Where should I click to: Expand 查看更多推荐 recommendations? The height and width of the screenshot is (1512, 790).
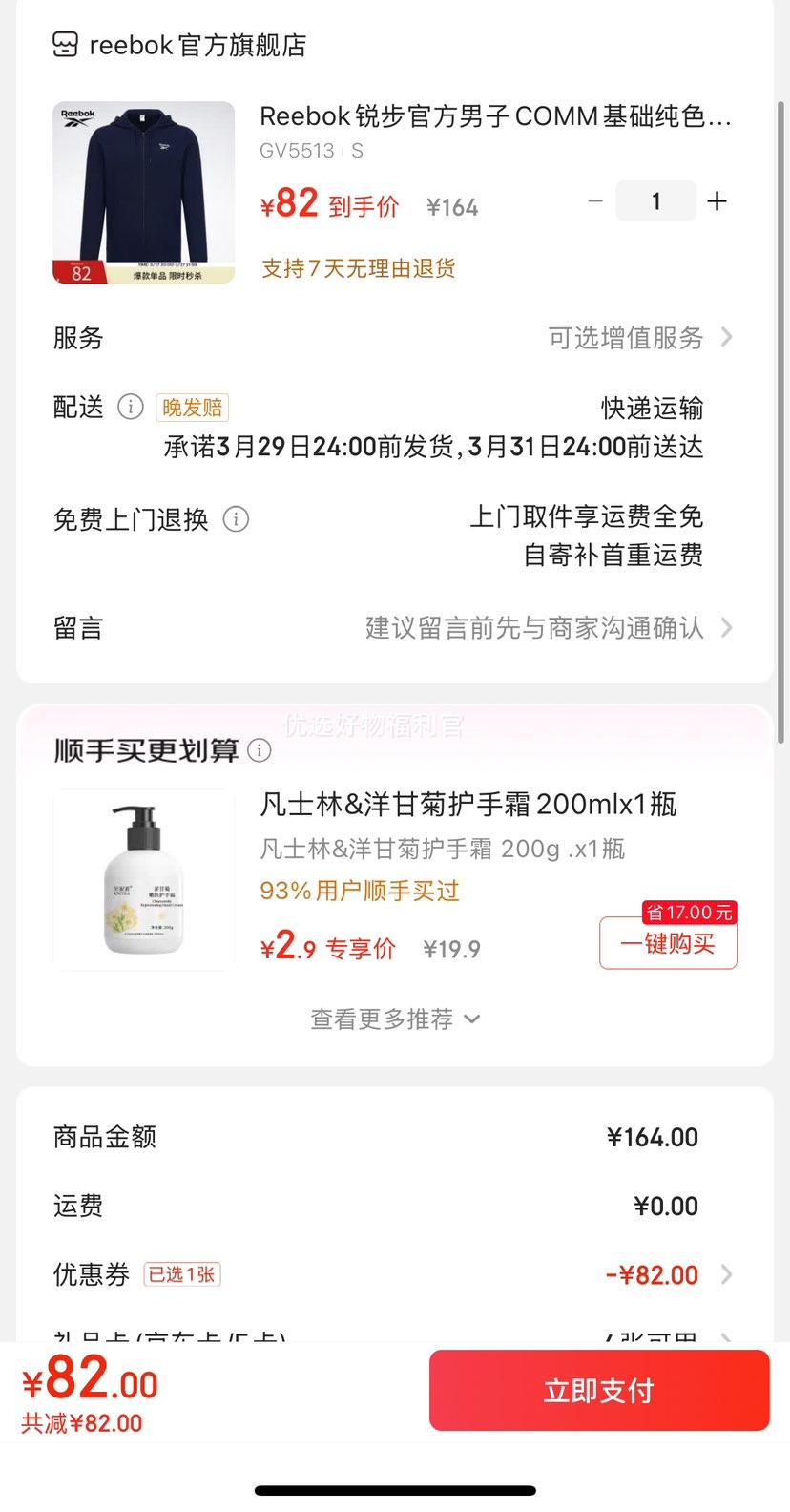(394, 1019)
